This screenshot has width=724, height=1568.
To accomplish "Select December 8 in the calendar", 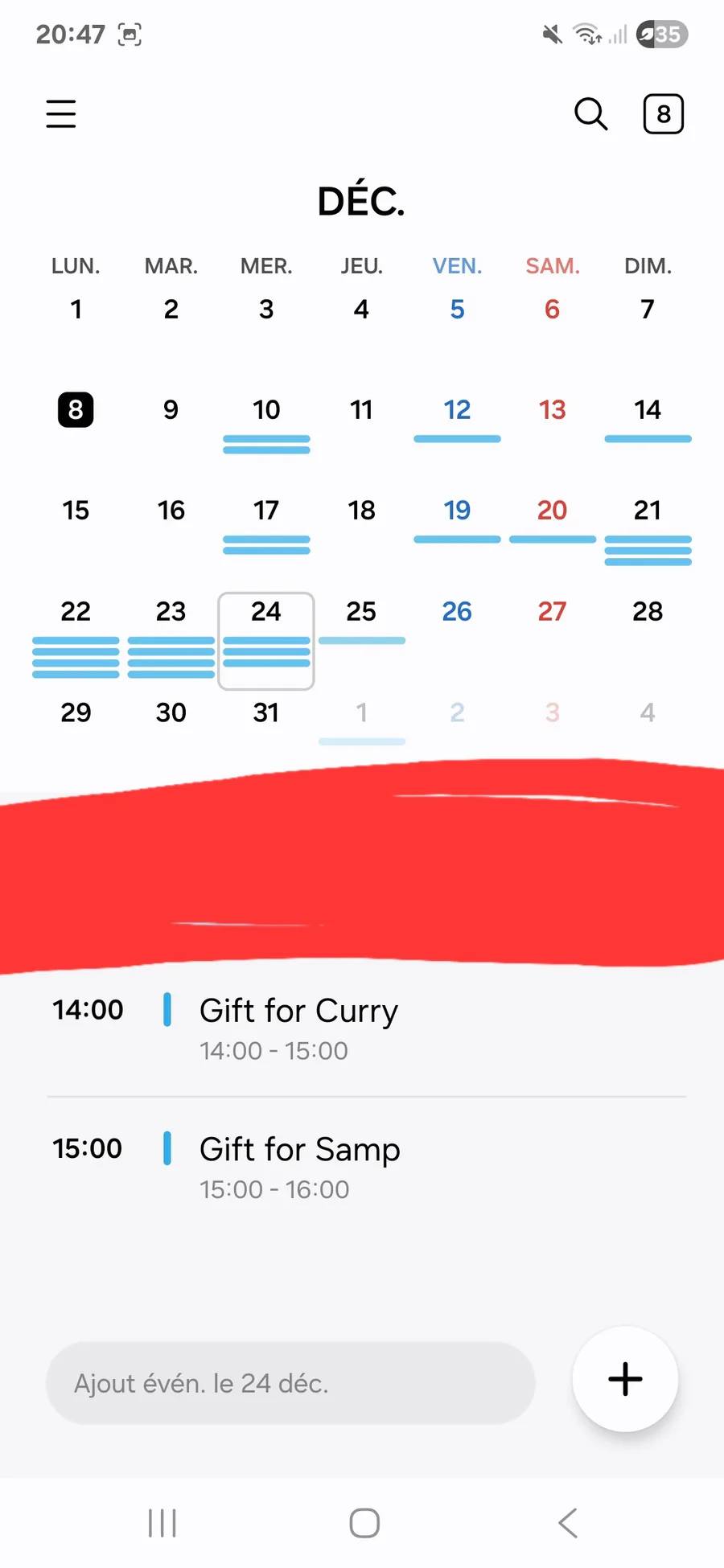I will (x=76, y=411).
